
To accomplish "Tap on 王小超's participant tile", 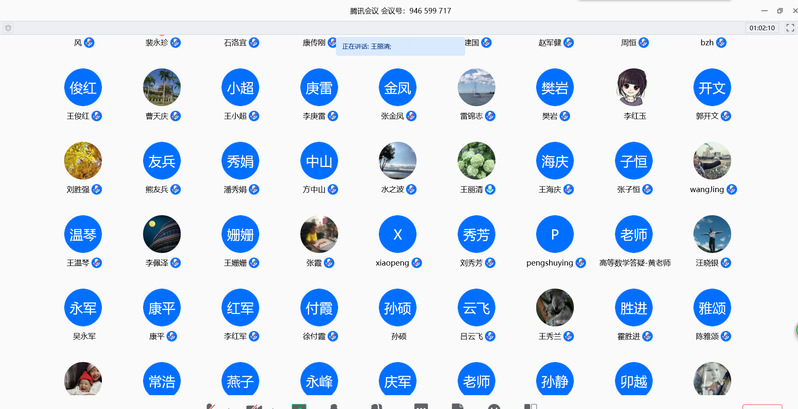I will (x=241, y=88).
